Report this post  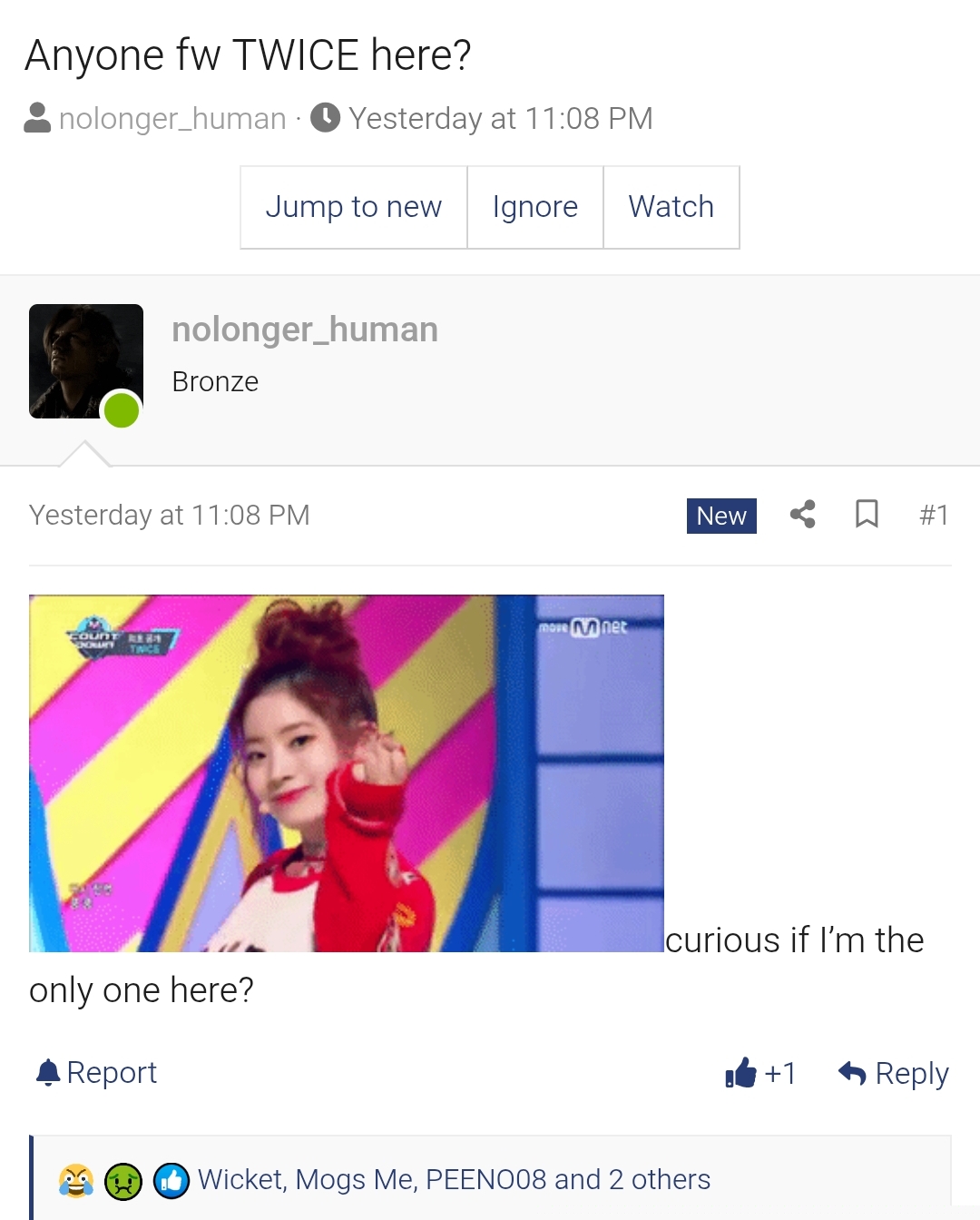[x=96, y=1073]
